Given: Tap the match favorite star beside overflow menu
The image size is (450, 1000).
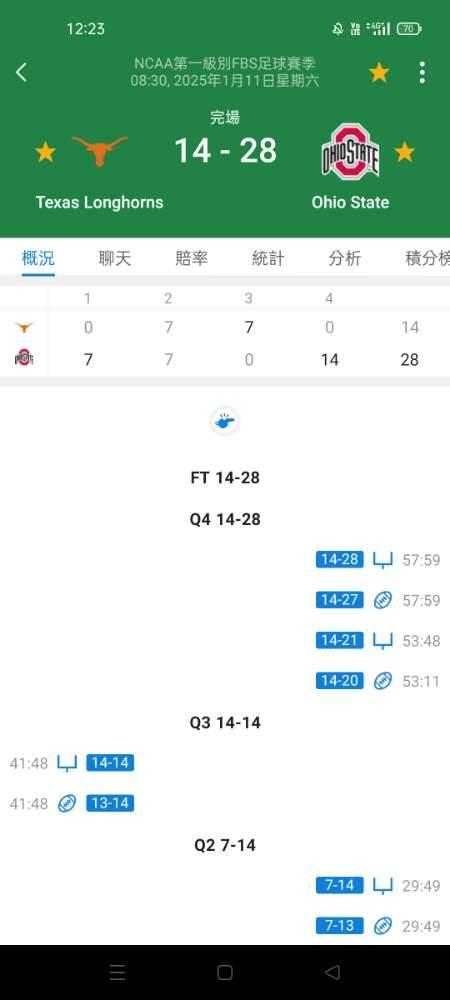Looking at the screenshot, I should point(379,73).
